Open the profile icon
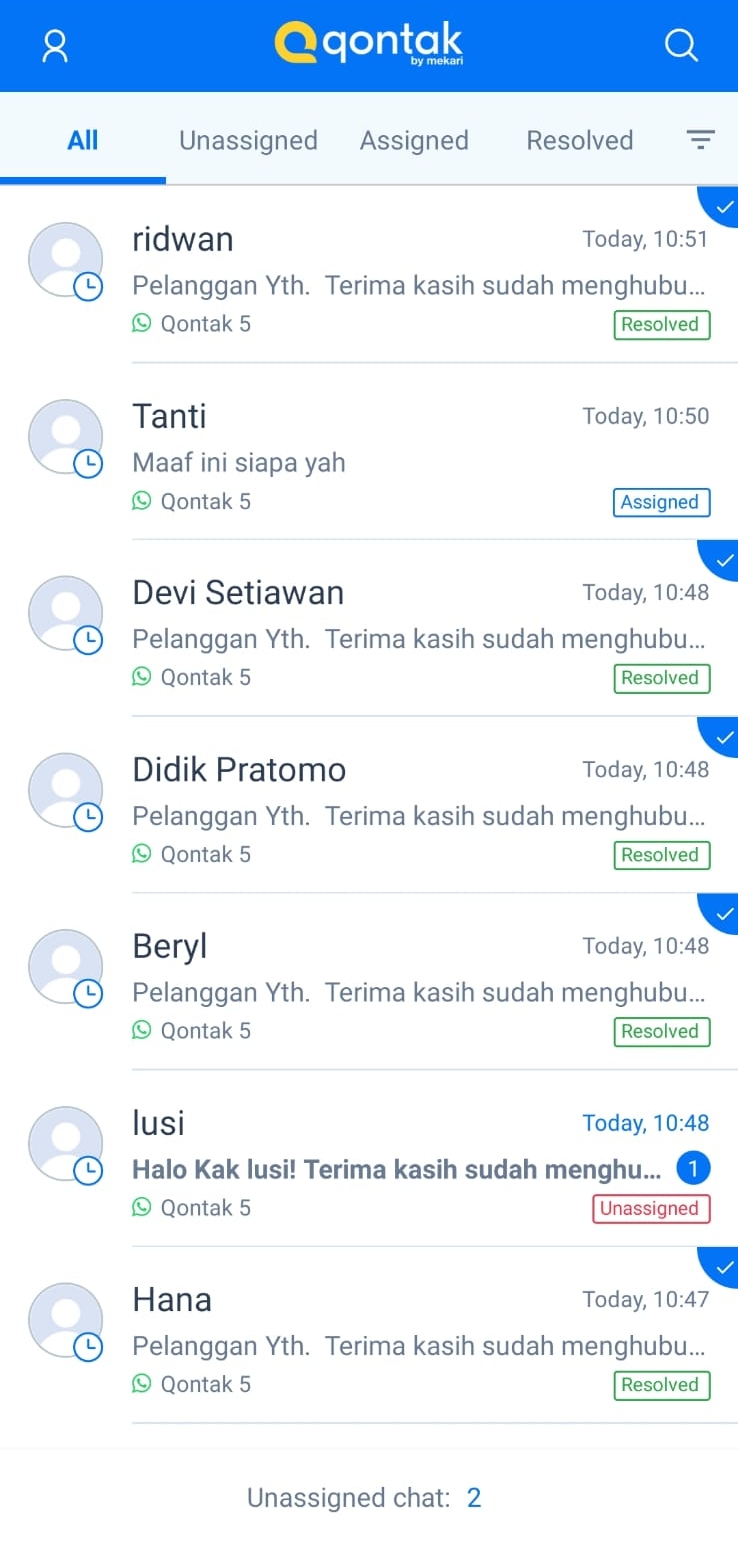 [55, 46]
